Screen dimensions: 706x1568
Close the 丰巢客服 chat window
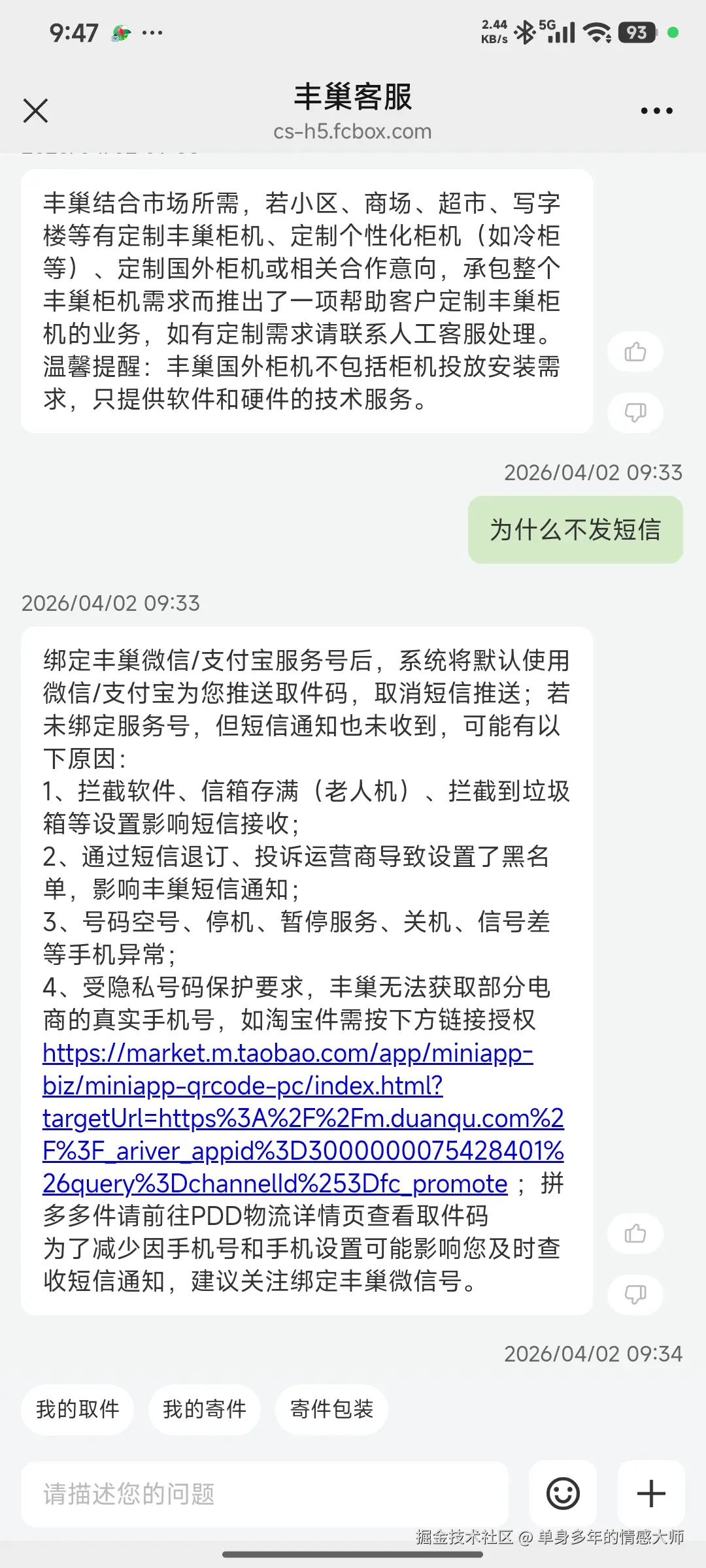[x=36, y=110]
